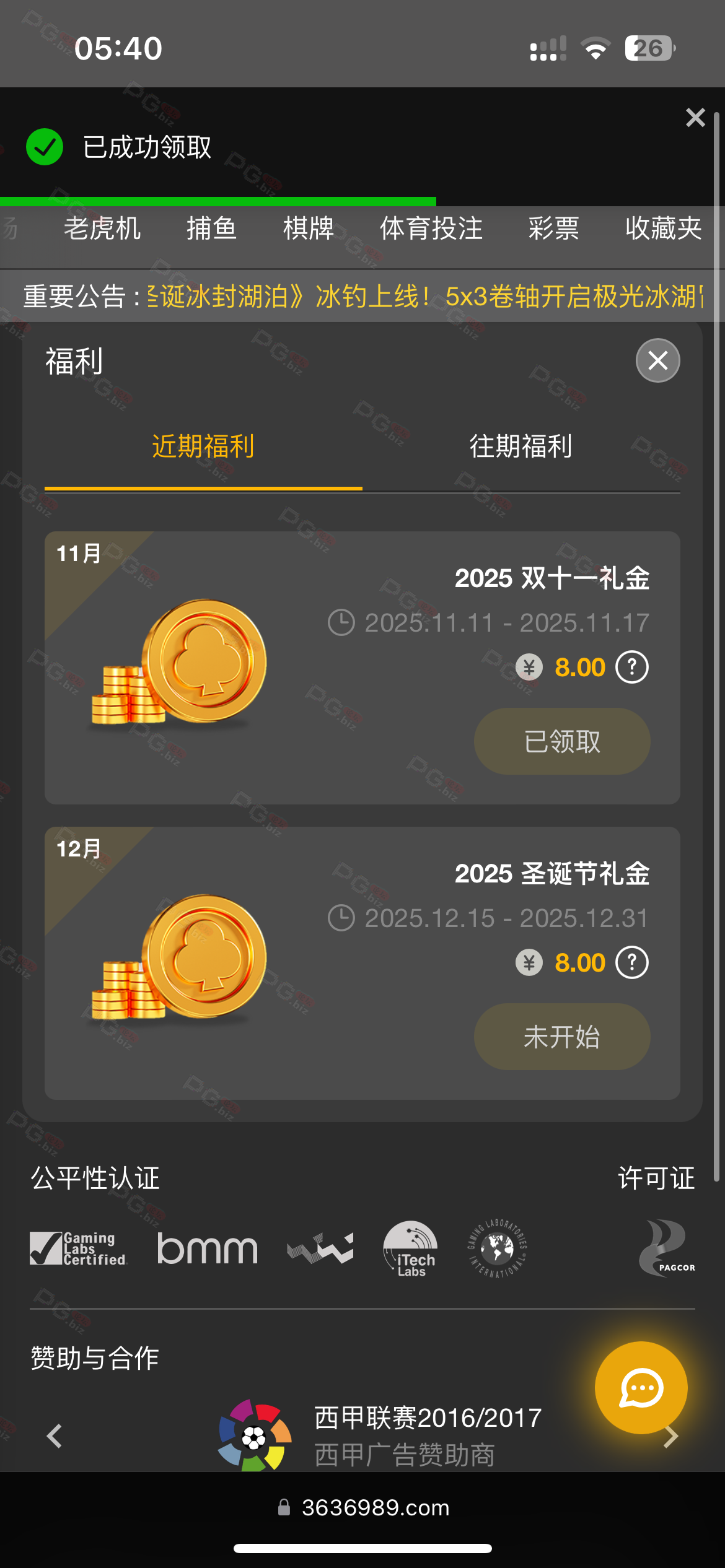Tap the 已领取 button on 双十一礼金
725x1568 pixels.
tap(562, 741)
